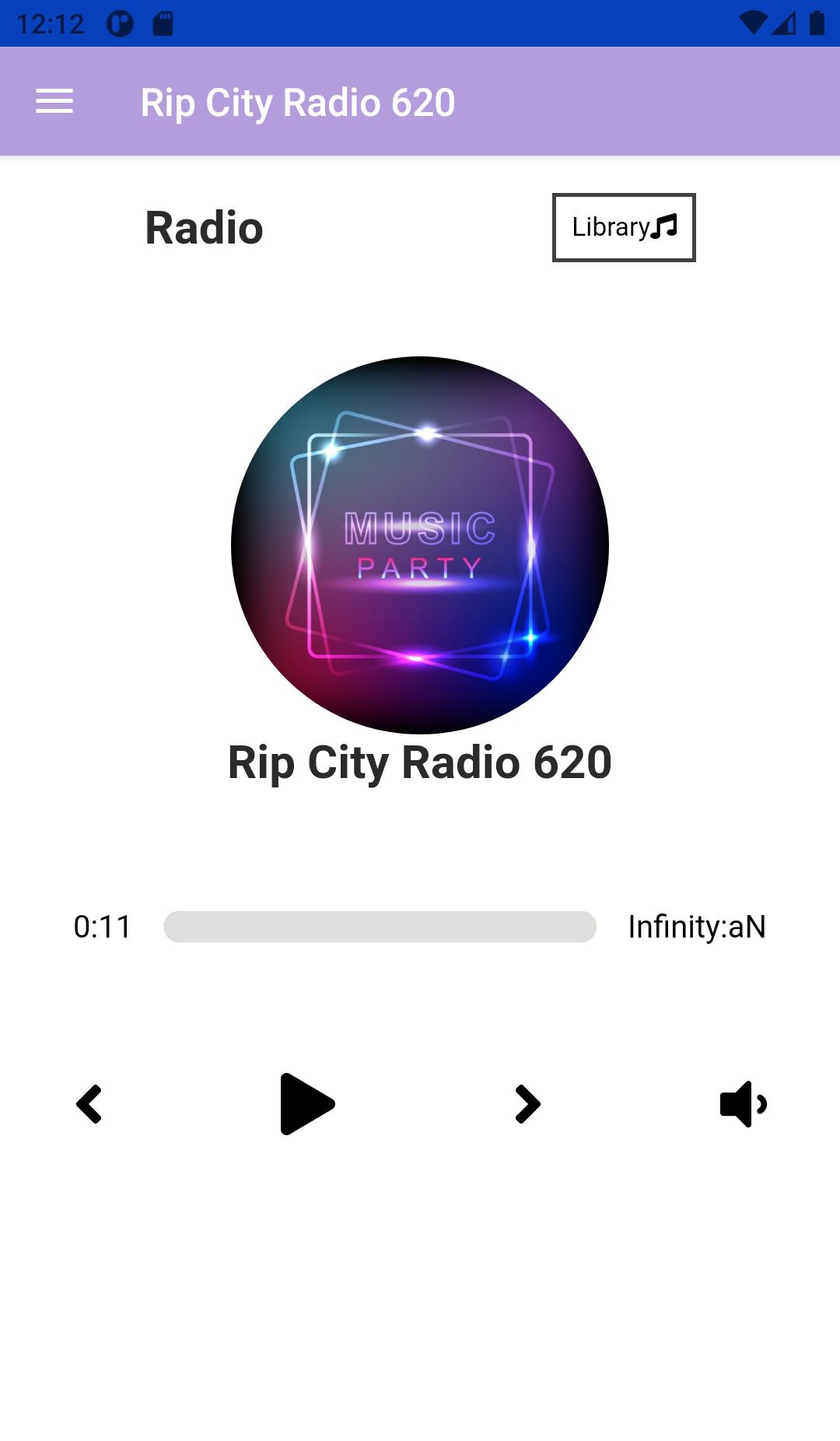Open the Library button
This screenshot has height=1441, width=840.
pos(624,227)
